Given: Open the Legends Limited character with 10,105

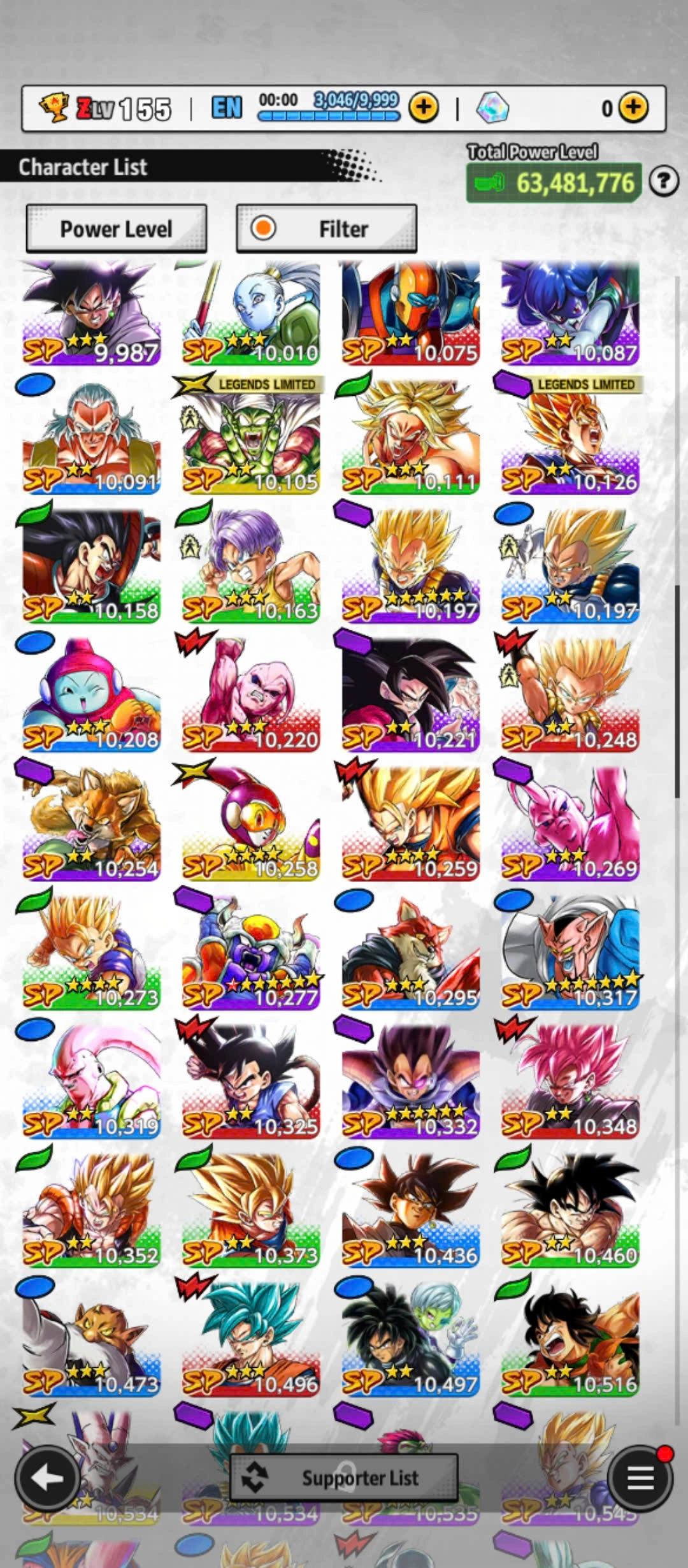Looking at the screenshot, I should [251, 441].
